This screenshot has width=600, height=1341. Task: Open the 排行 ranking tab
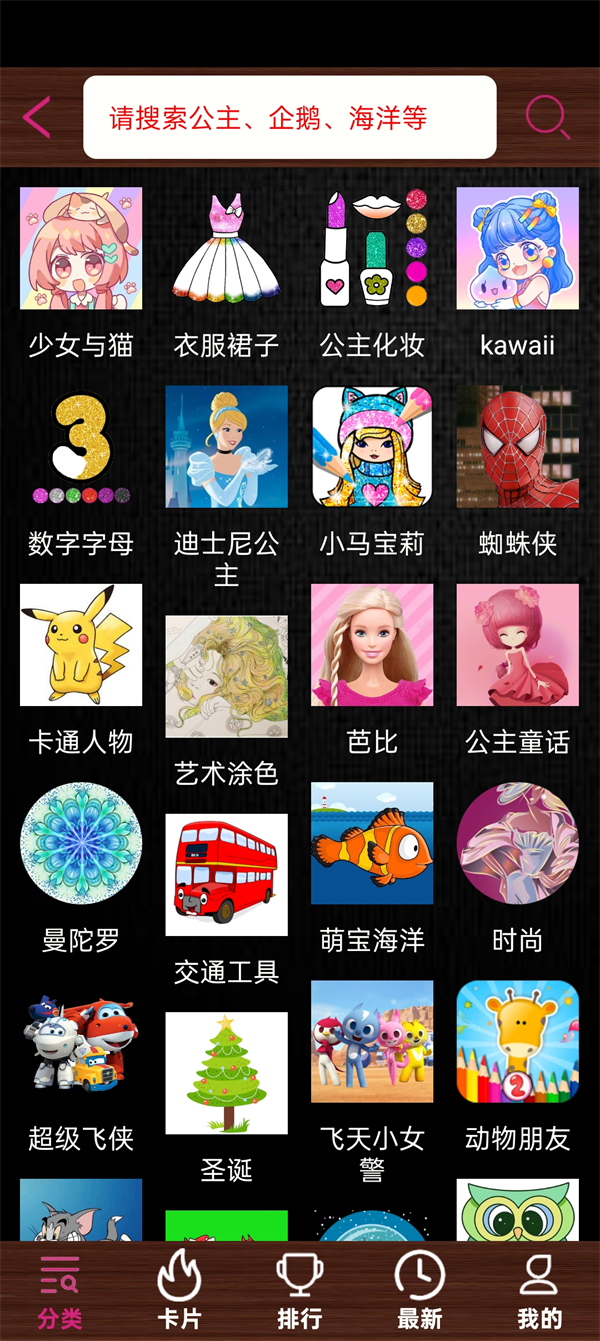[x=300, y=1292]
